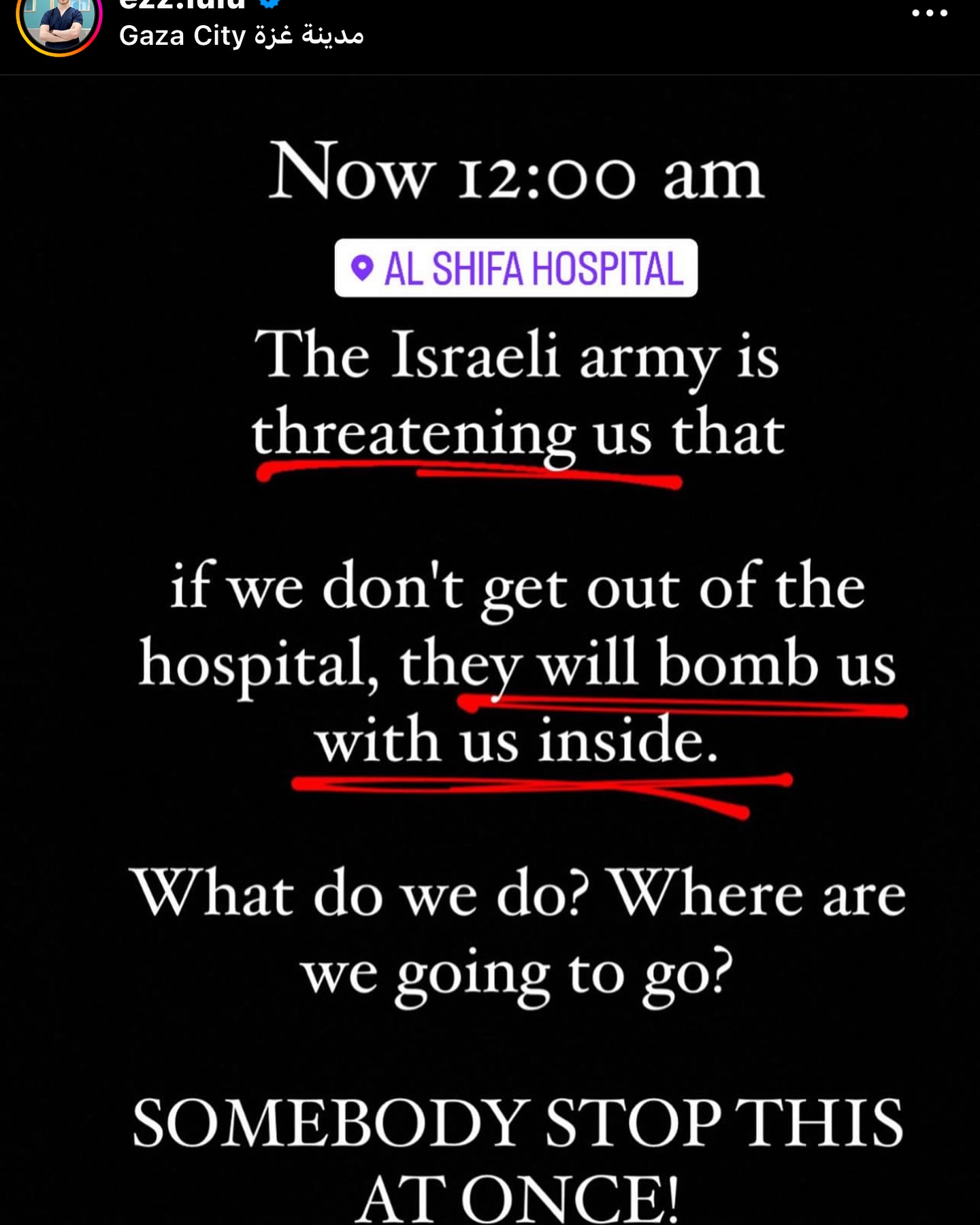Open the post's three-dot options menu
This screenshot has height=1225, width=980.
[930, 13]
